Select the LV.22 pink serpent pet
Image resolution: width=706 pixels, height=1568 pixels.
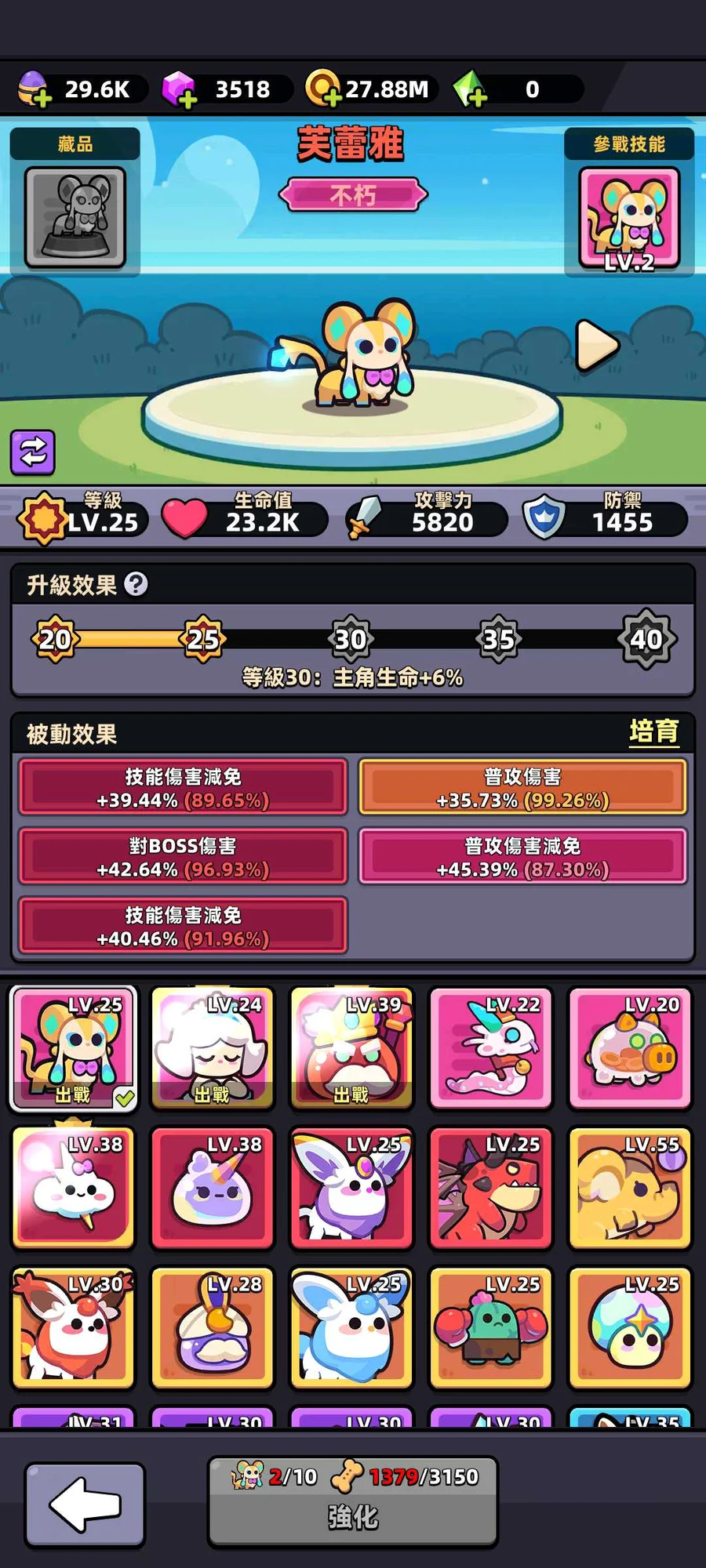[490, 1047]
